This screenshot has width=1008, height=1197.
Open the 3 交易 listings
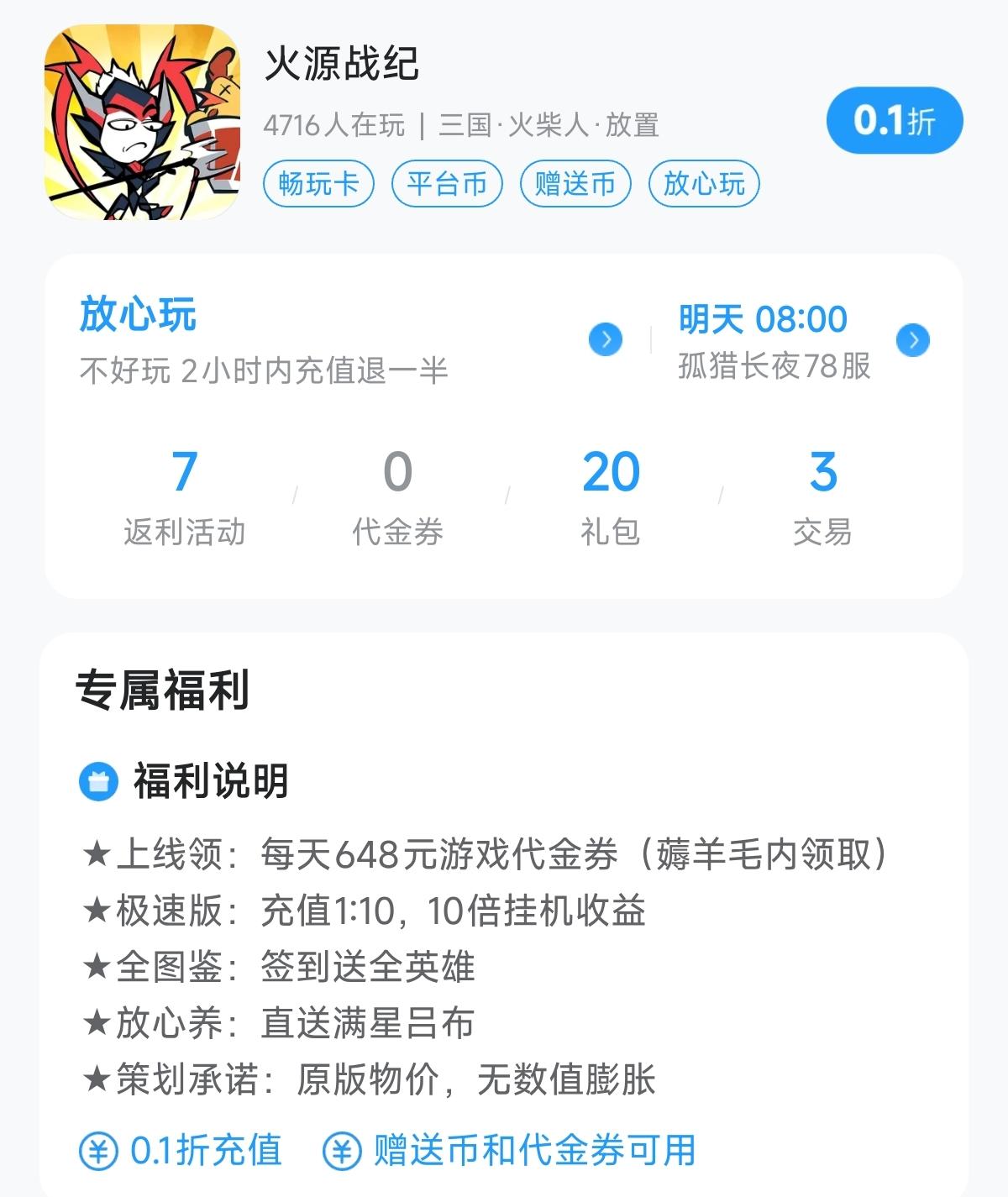point(822,497)
